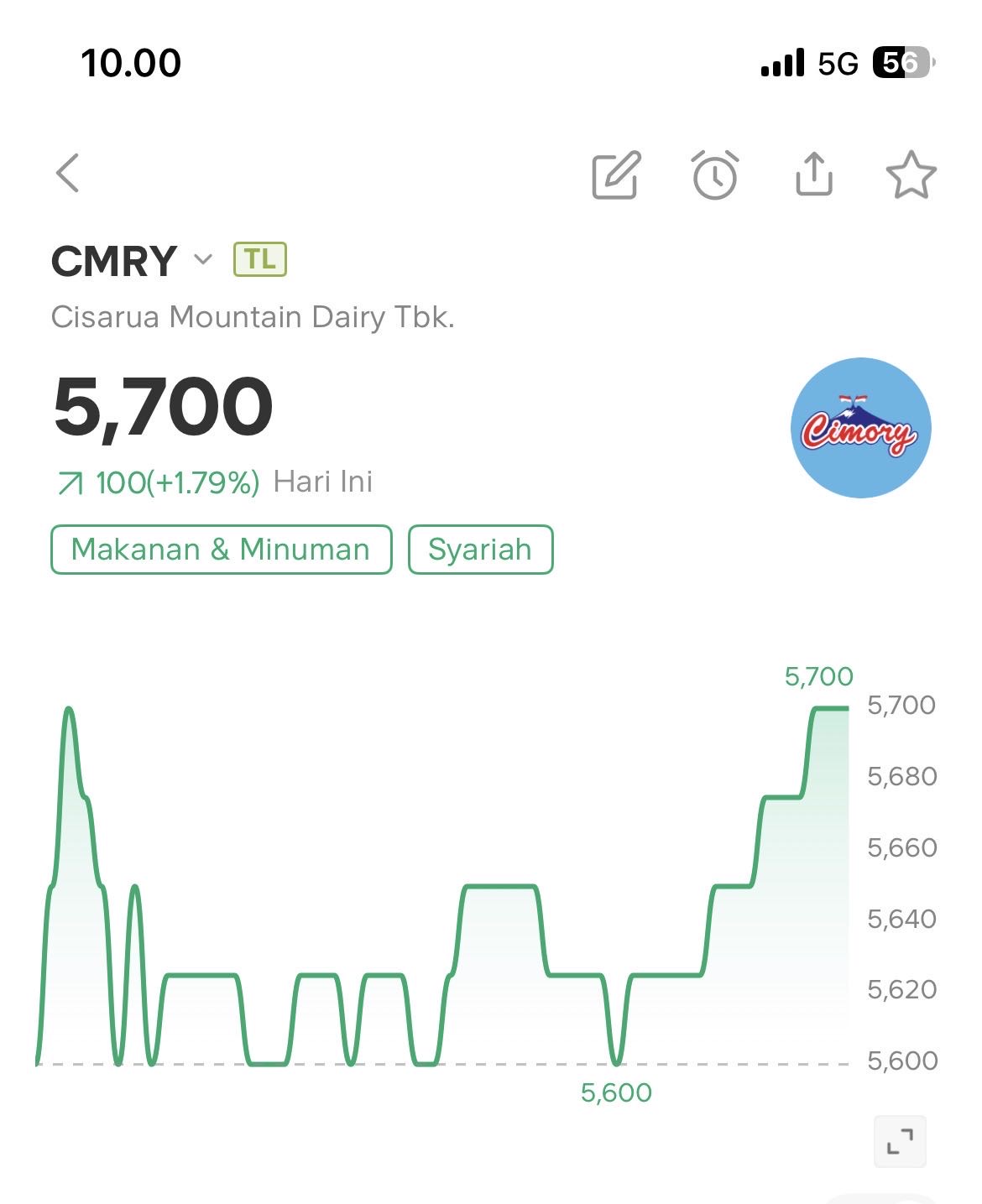Open the CMRY ticker dropdown chevron
Image resolution: width=982 pixels, height=1204 pixels.
[203, 259]
